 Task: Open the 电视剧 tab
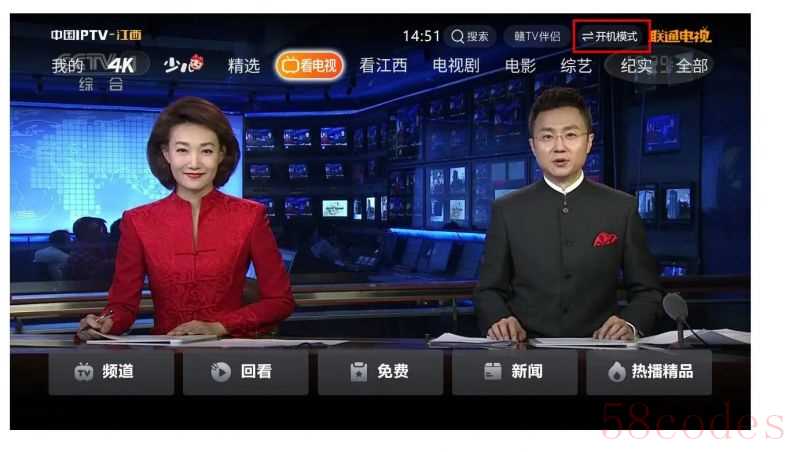click(x=456, y=66)
